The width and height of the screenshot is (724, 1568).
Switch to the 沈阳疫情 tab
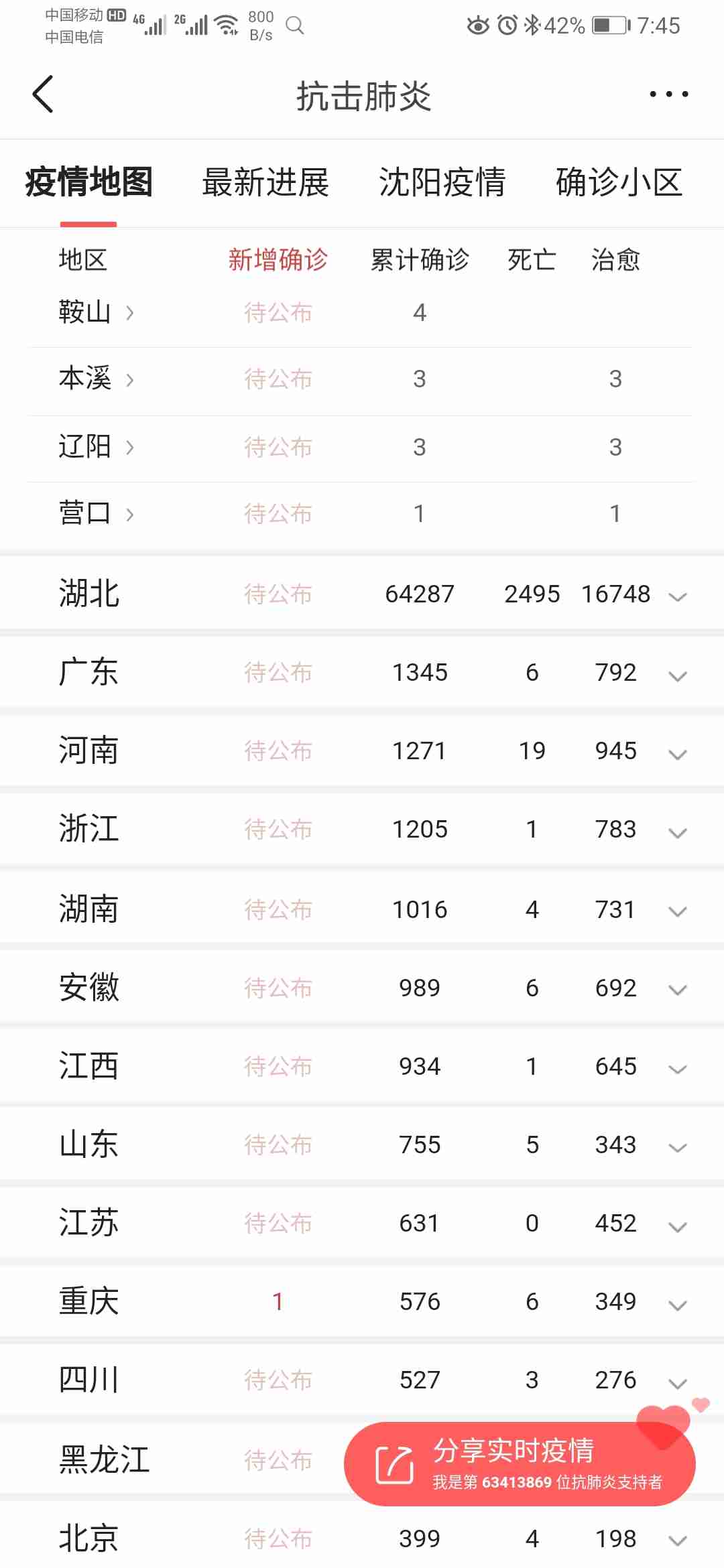(x=442, y=182)
